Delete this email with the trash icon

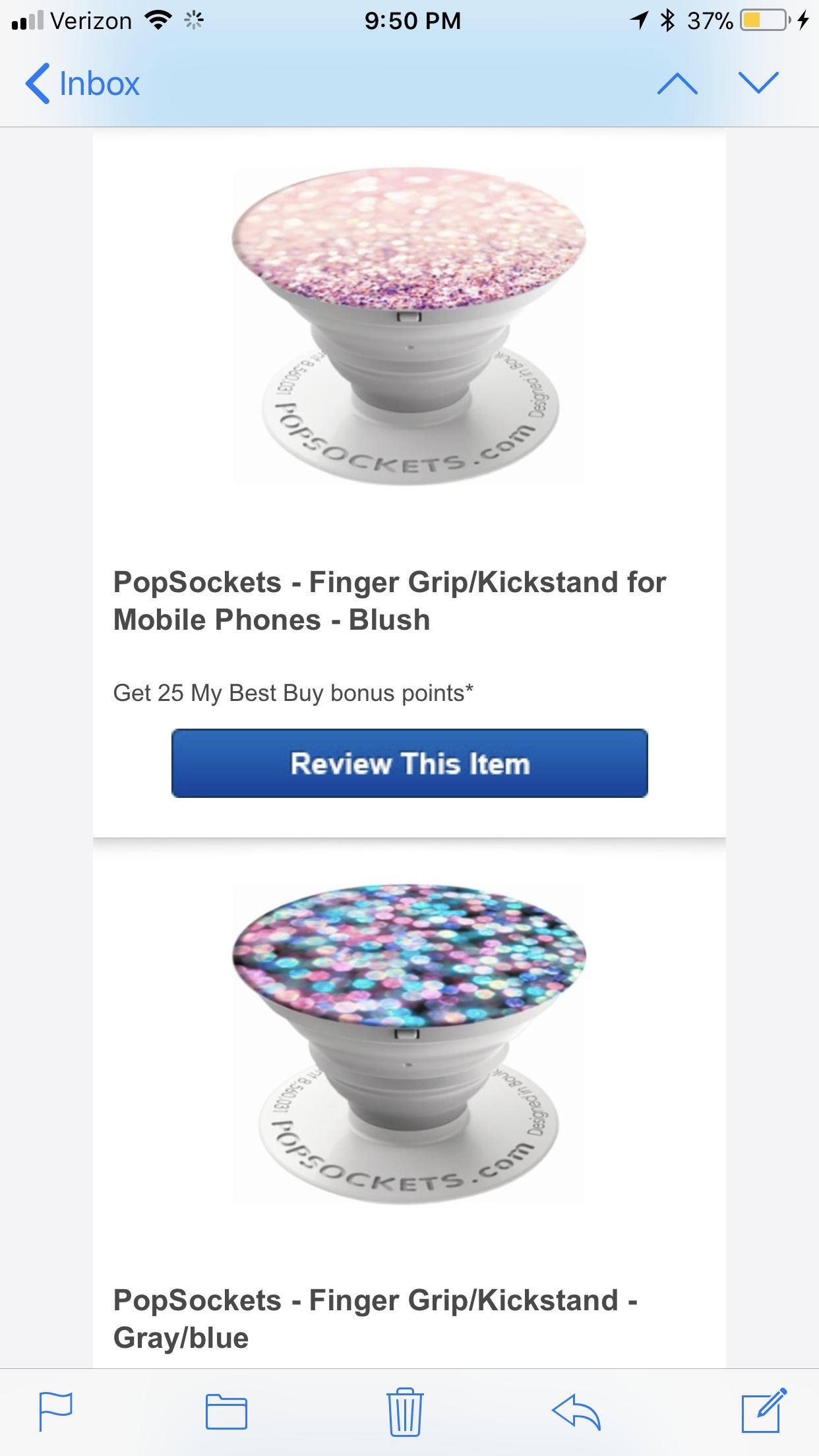coord(405,1411)
